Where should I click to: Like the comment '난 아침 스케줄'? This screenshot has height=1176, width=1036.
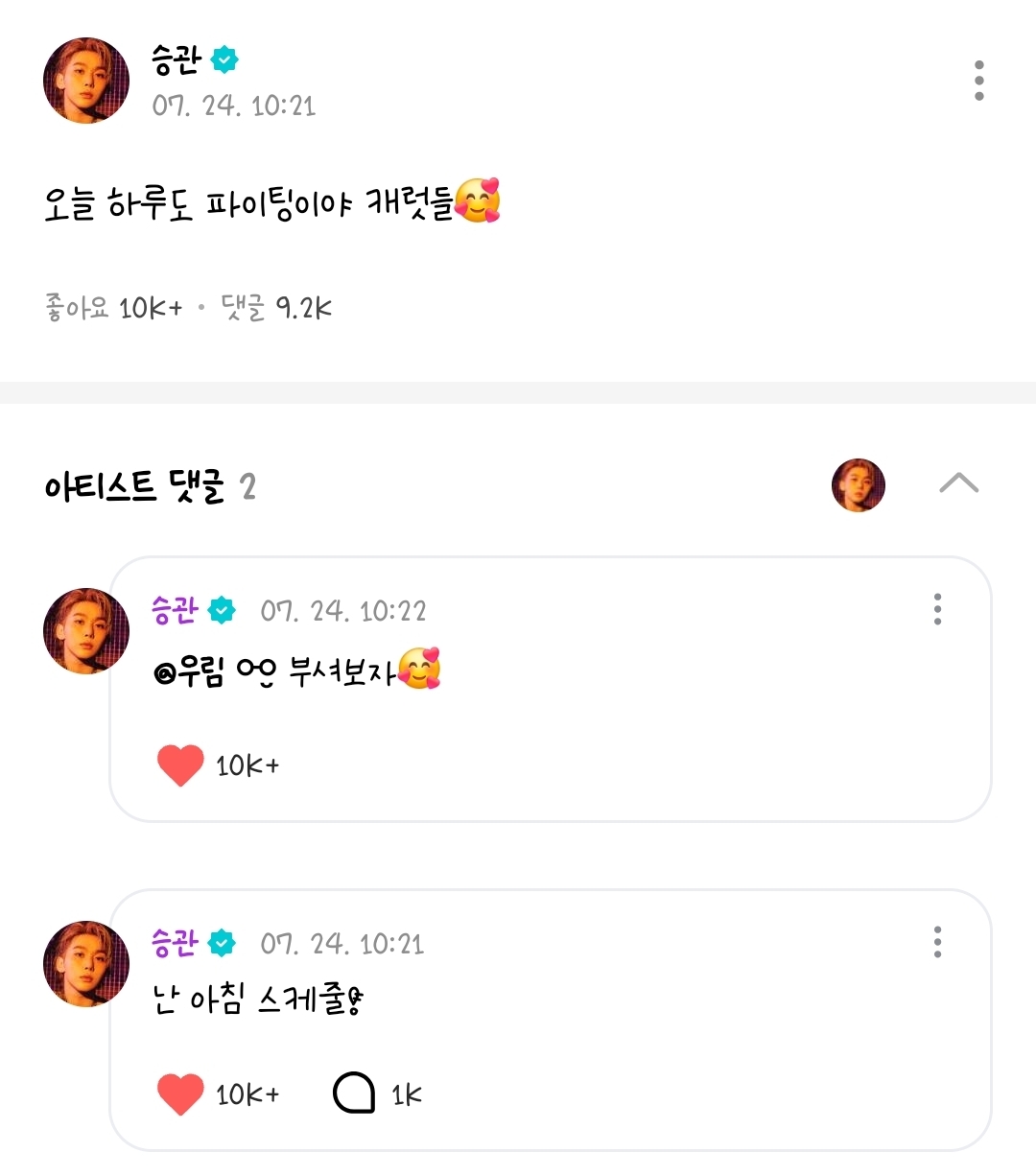click(180, 1094)
